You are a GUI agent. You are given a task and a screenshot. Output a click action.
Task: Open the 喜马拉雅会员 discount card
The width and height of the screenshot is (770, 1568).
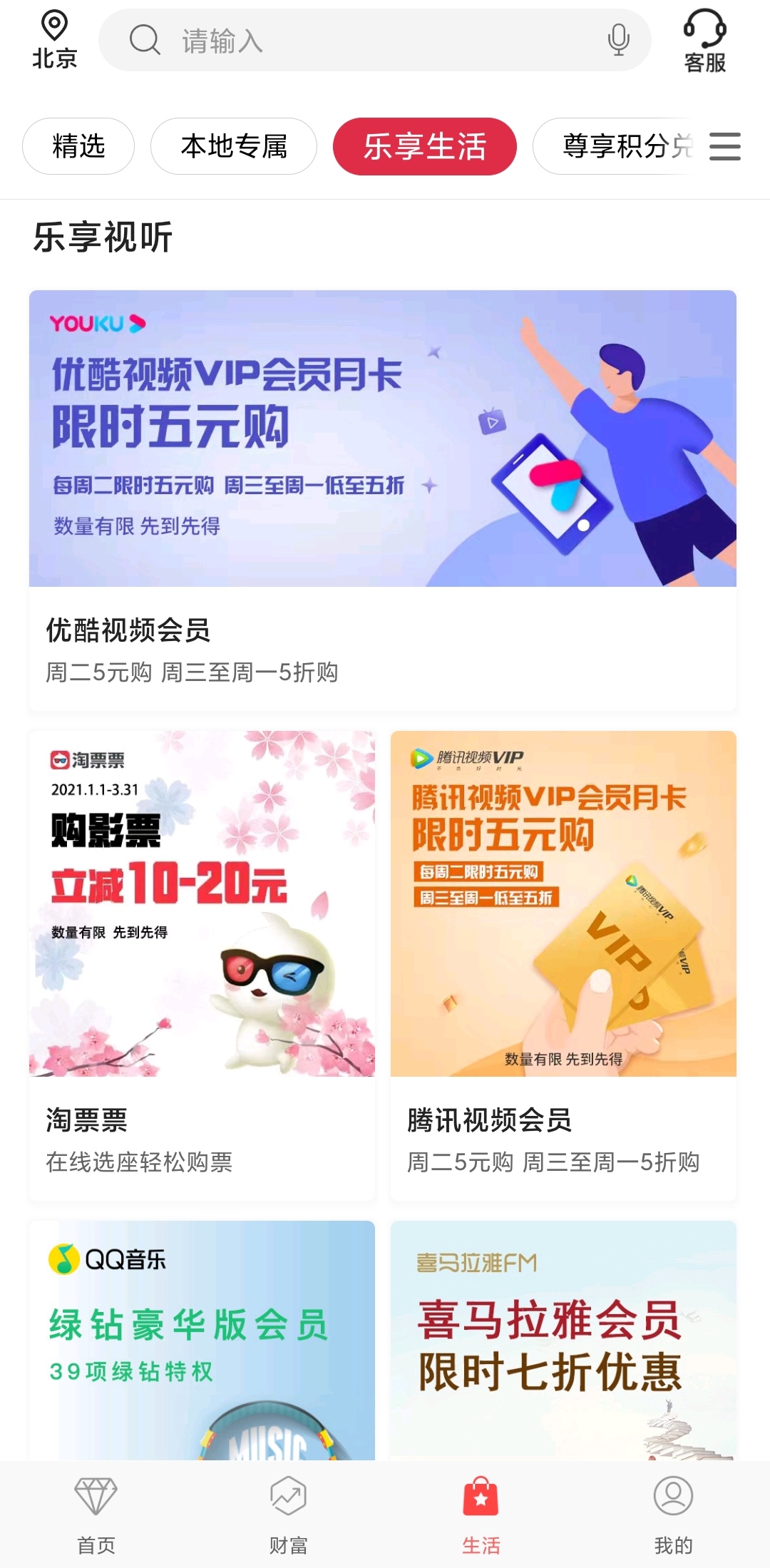(x=563, y=1341)
